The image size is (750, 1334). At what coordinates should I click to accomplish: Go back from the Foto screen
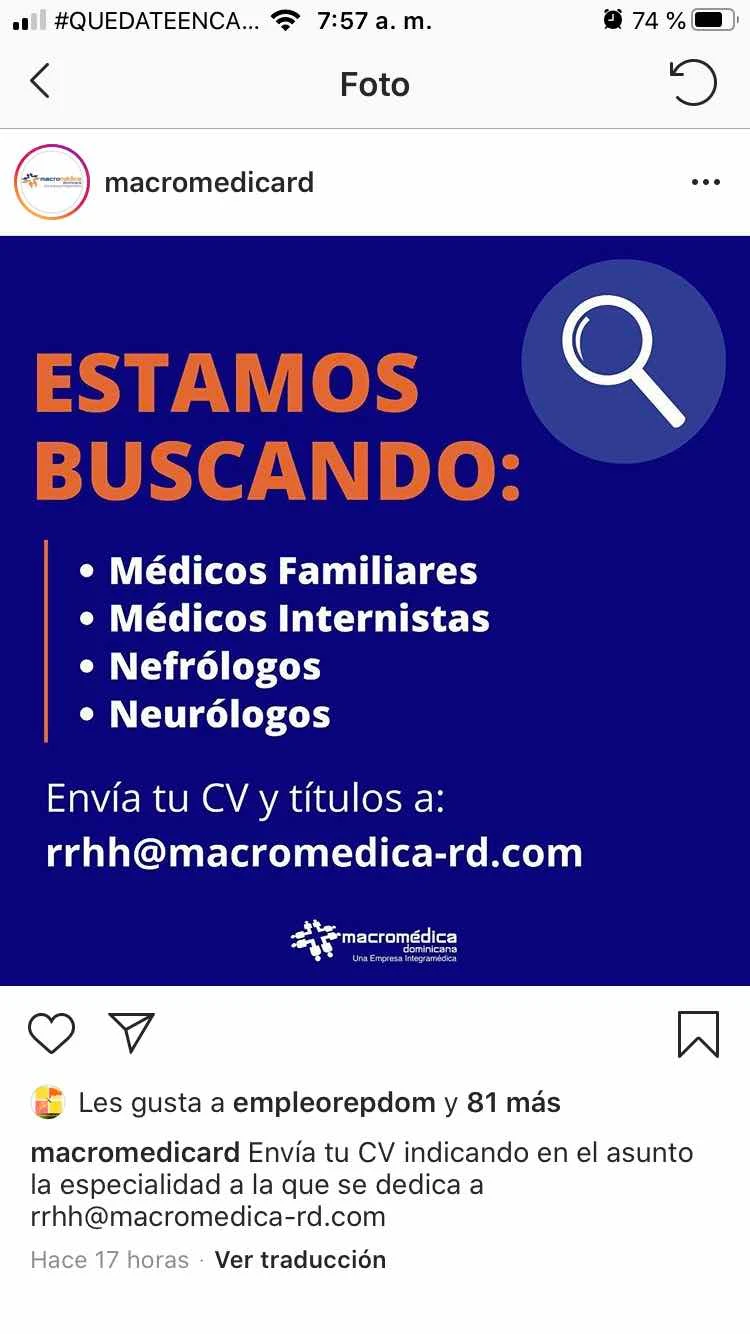pos(40,82)
